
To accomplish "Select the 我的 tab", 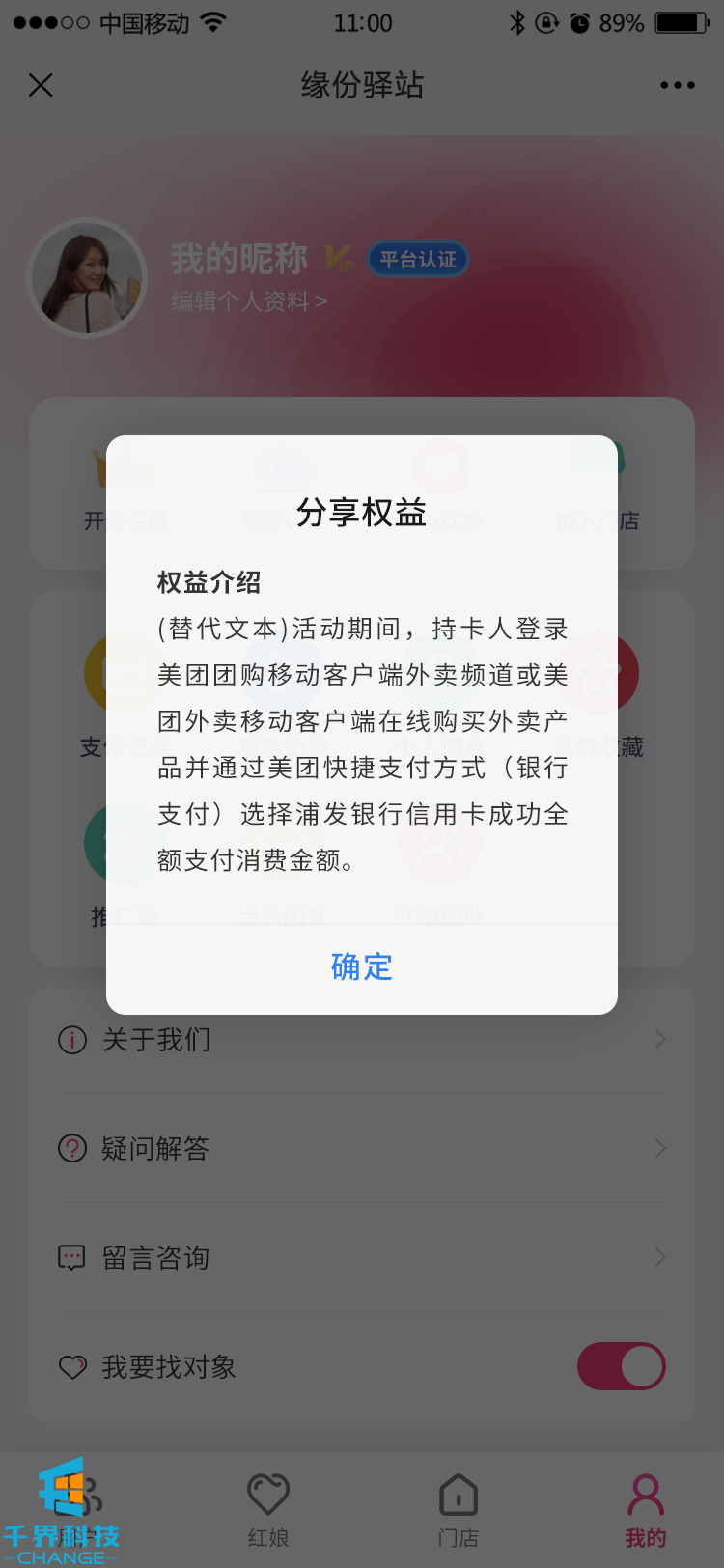I will point(645,1509).
